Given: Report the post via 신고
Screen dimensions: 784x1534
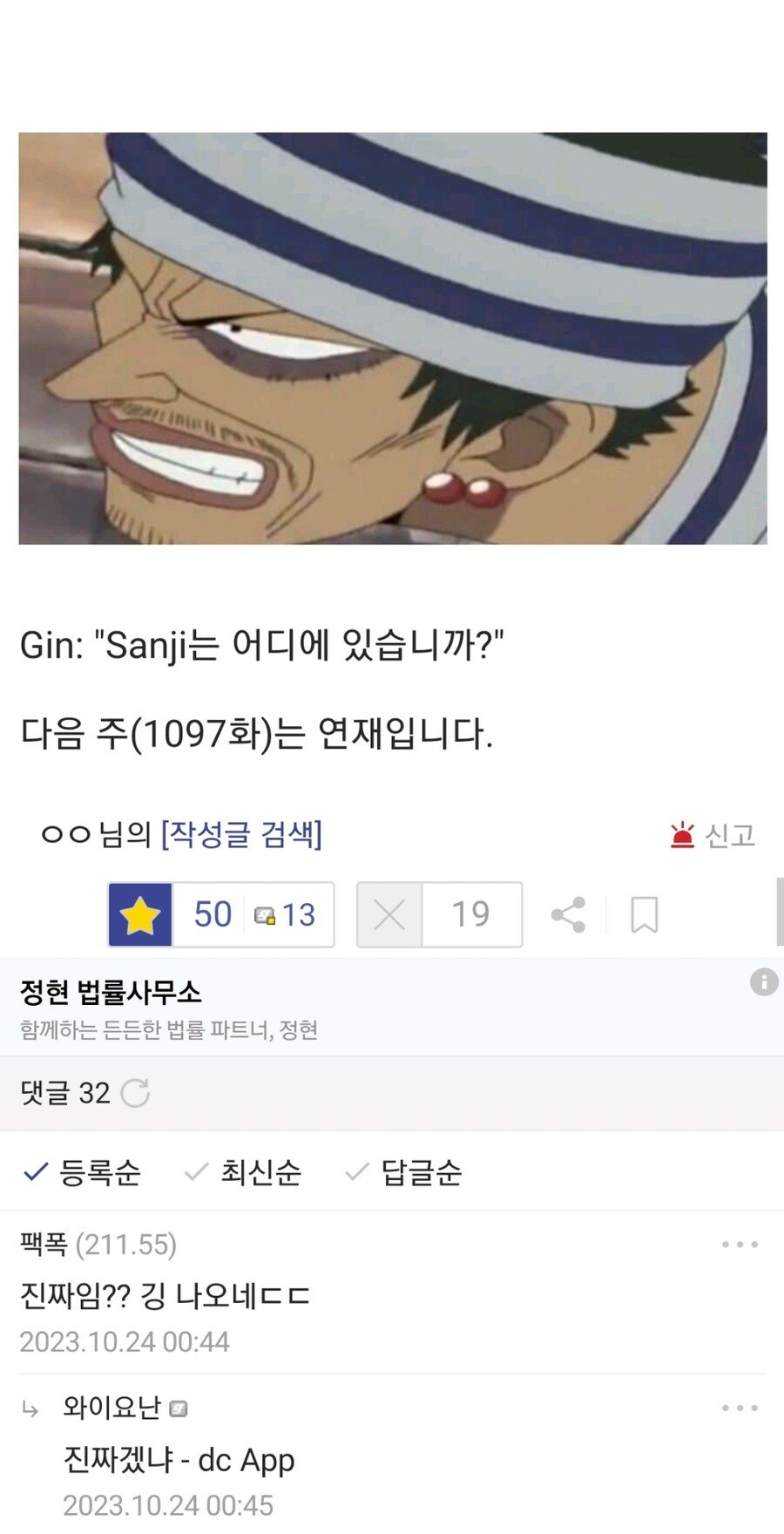Looking at the screenshot, I should [713, 835].
